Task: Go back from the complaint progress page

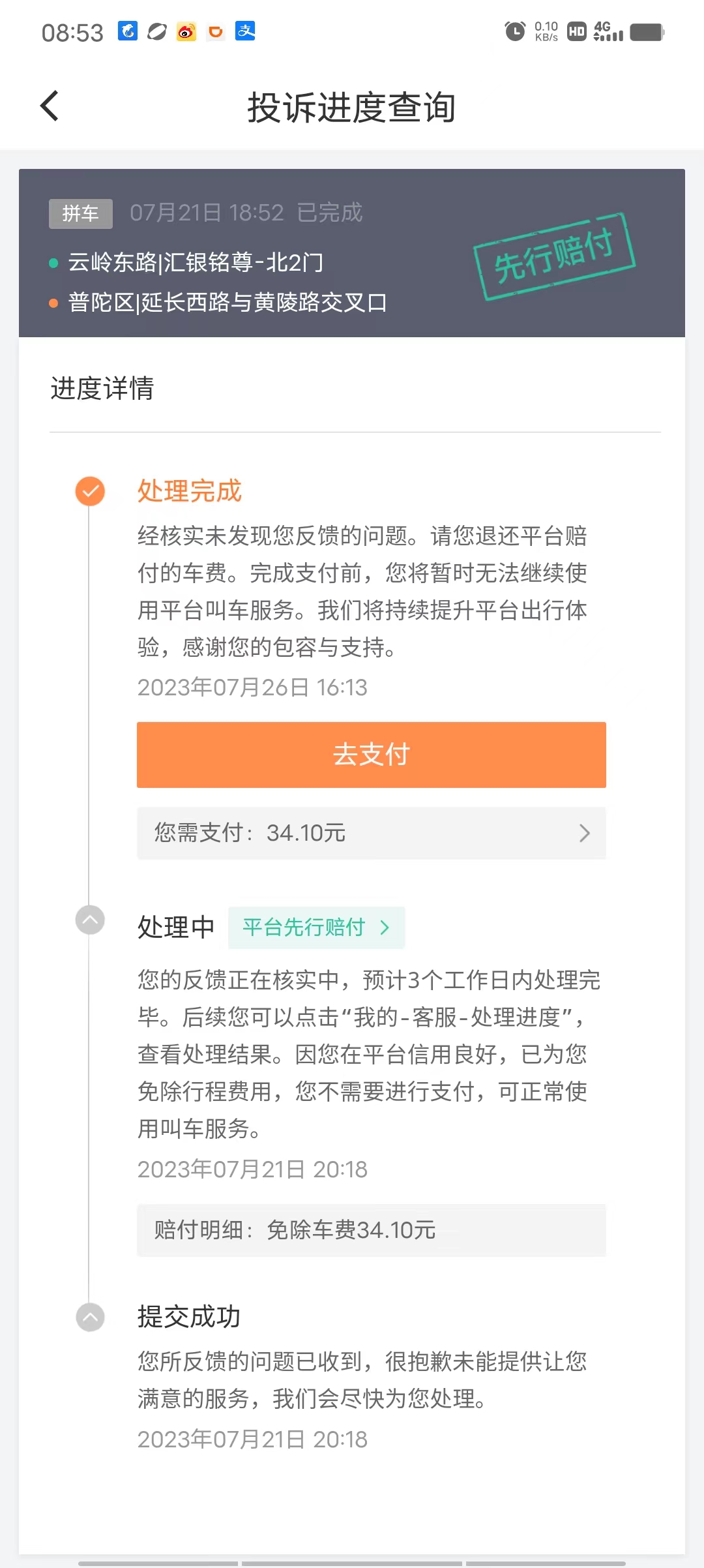Action: point(50,106)
